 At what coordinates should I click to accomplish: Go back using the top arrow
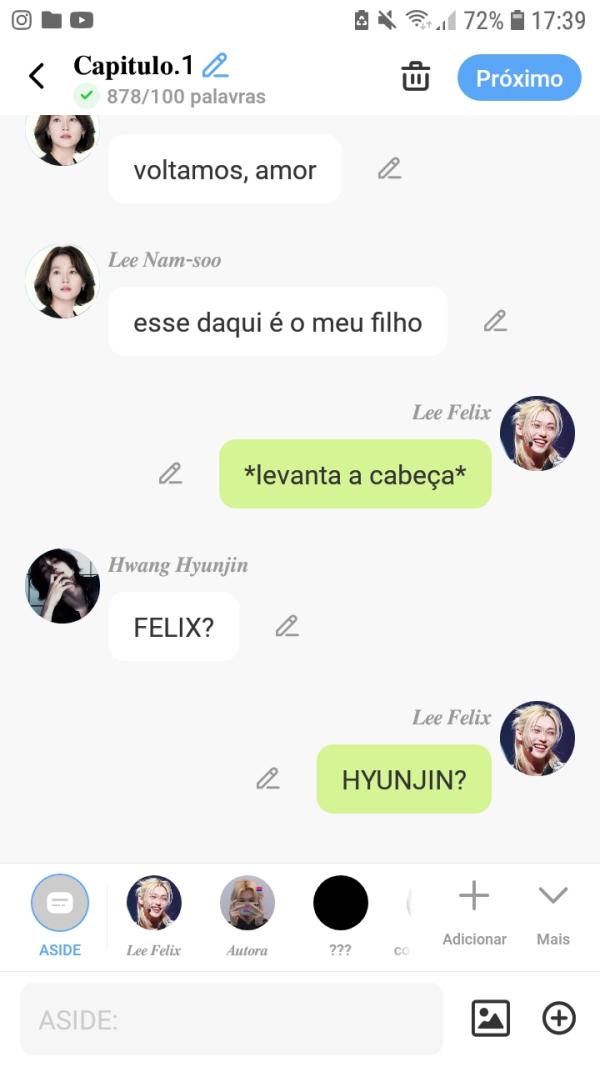(x=37, y=76)
